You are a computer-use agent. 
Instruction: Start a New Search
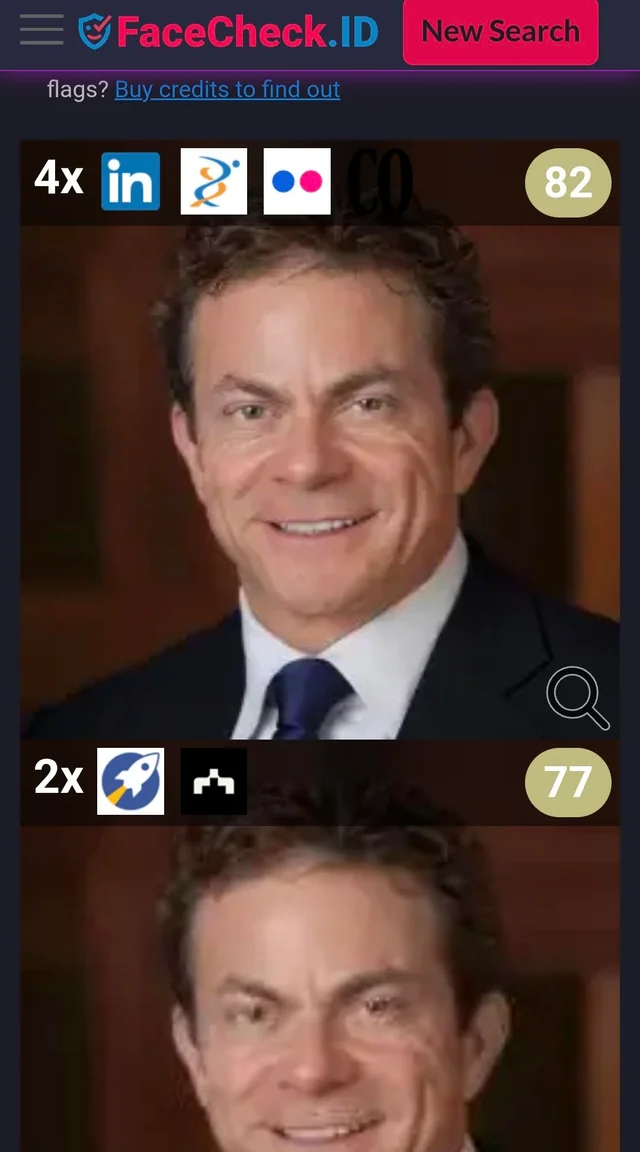click(500, 32)
